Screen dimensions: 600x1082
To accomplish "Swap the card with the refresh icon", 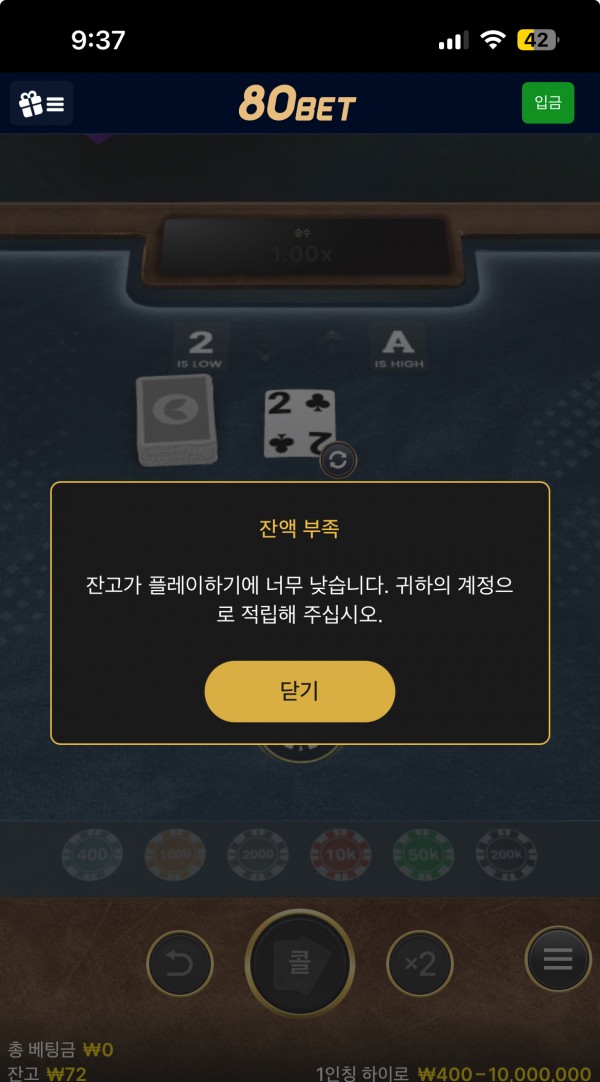I will (338, 460).
